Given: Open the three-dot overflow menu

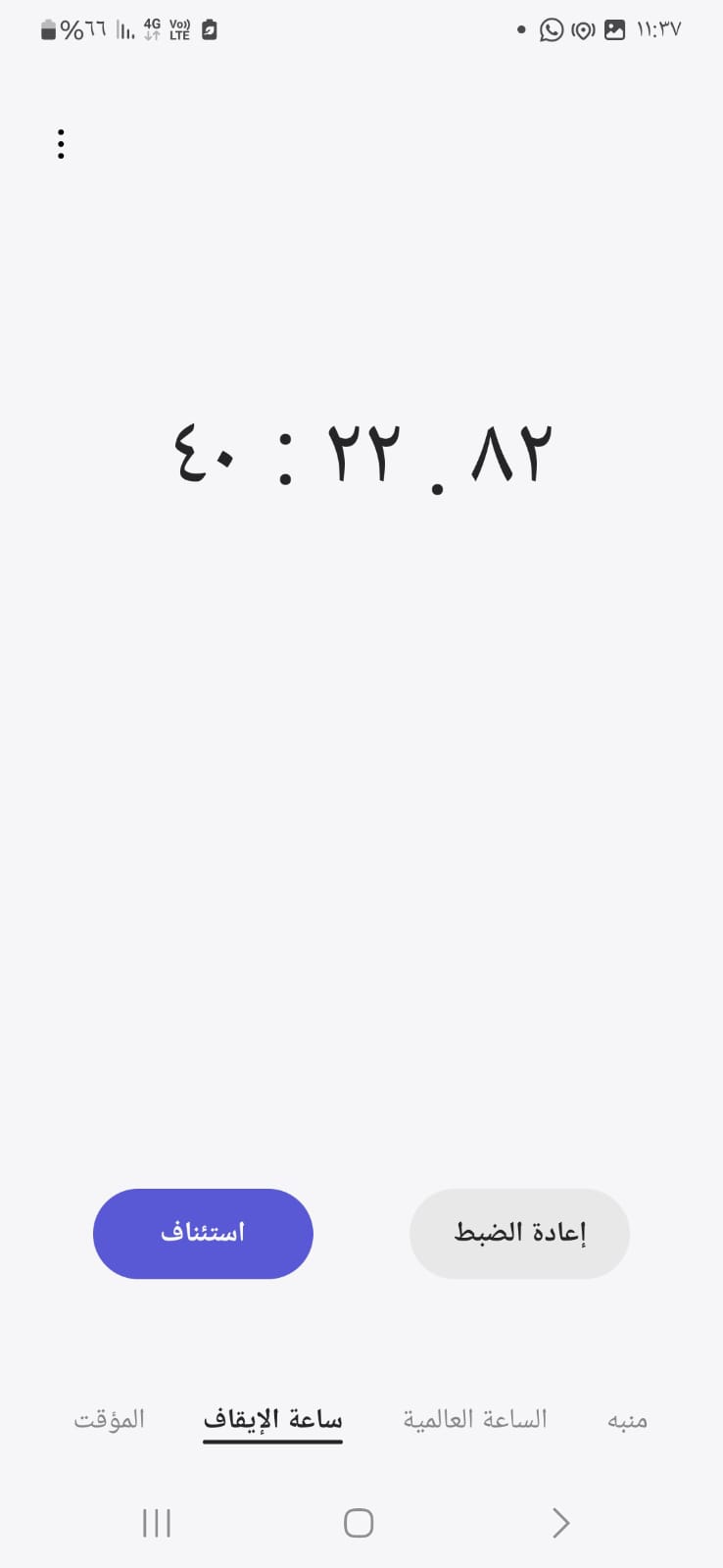Looking at the screenshot, I should (61, 144).
